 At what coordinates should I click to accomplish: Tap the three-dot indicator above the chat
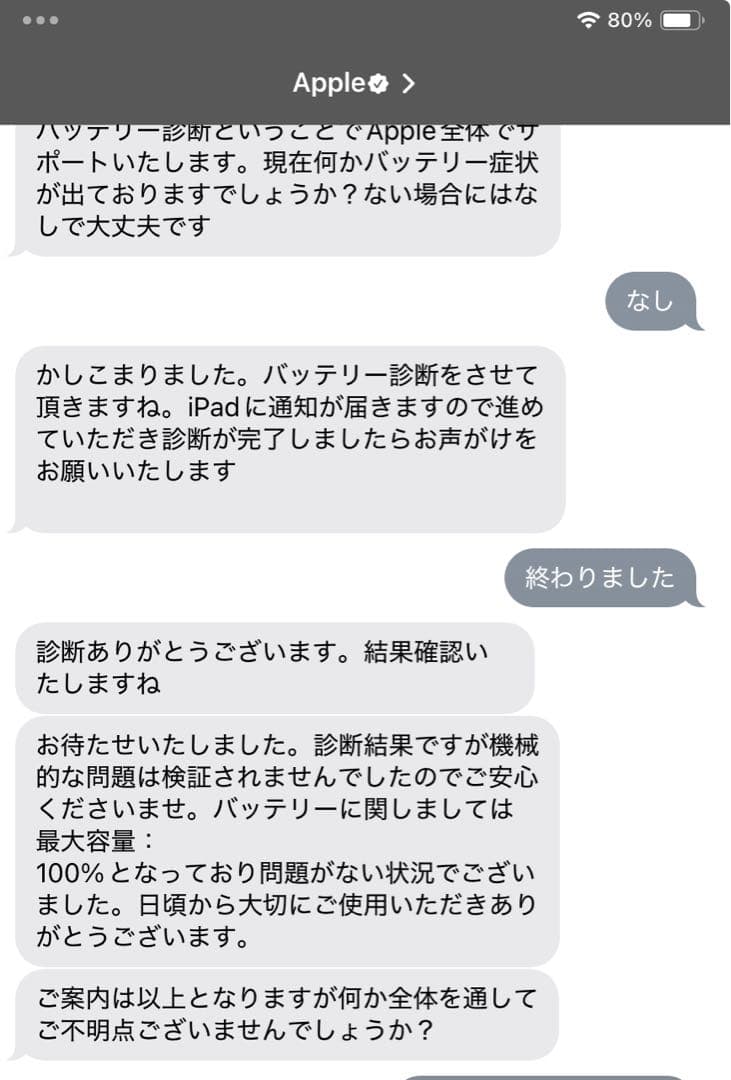click(x=43, y=17)
